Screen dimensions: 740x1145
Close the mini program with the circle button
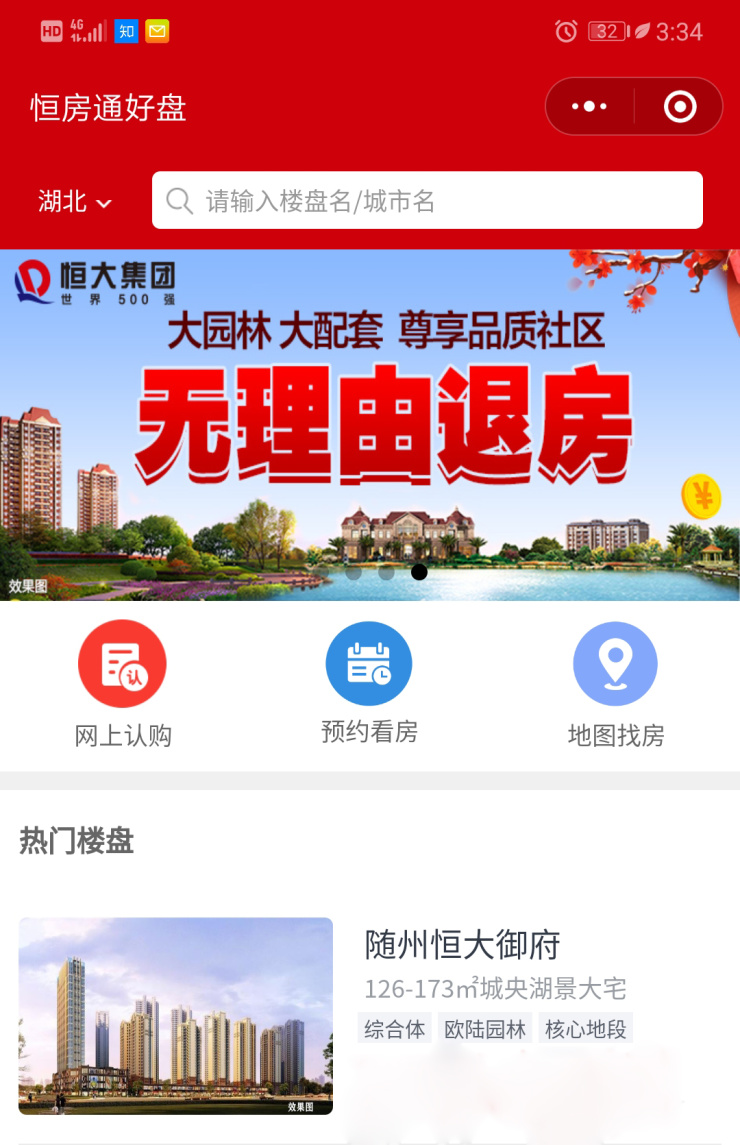(680, 106)
